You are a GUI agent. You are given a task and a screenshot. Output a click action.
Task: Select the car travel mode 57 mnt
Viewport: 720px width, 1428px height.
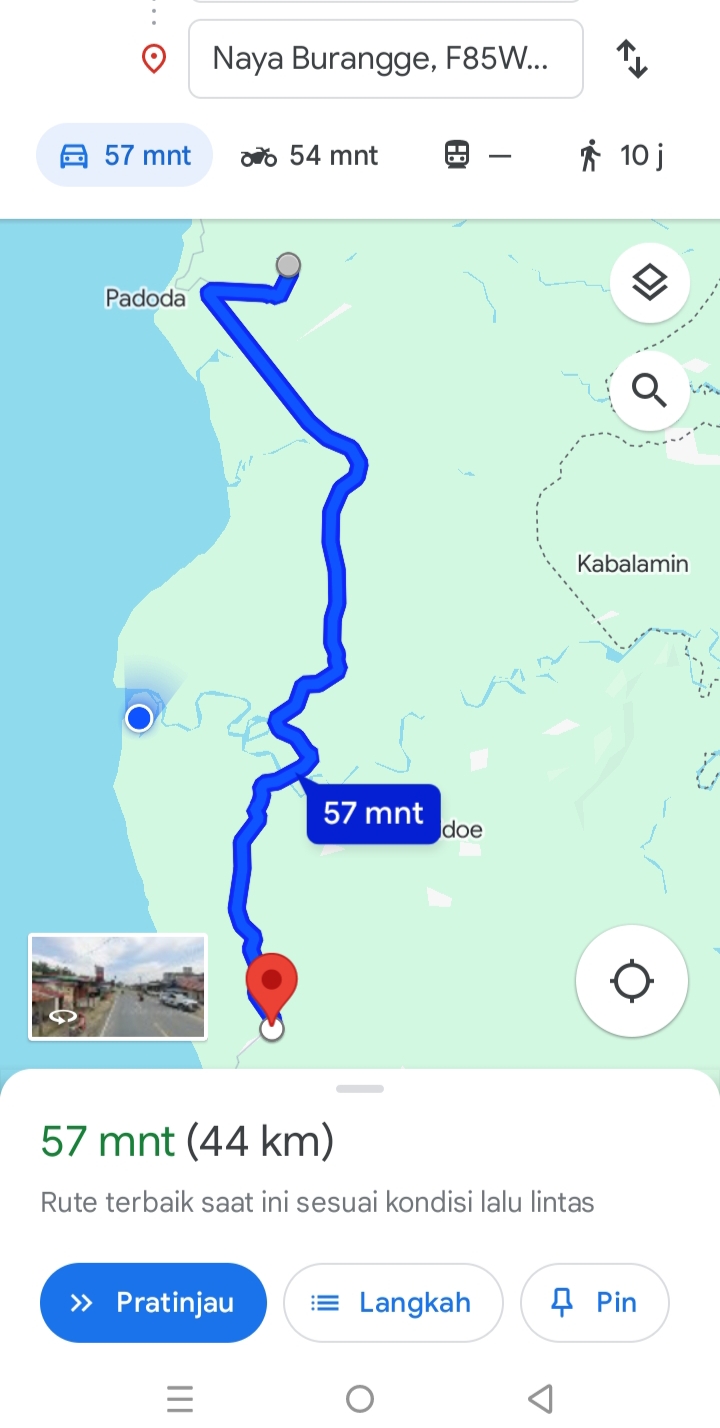coord(125,155)
